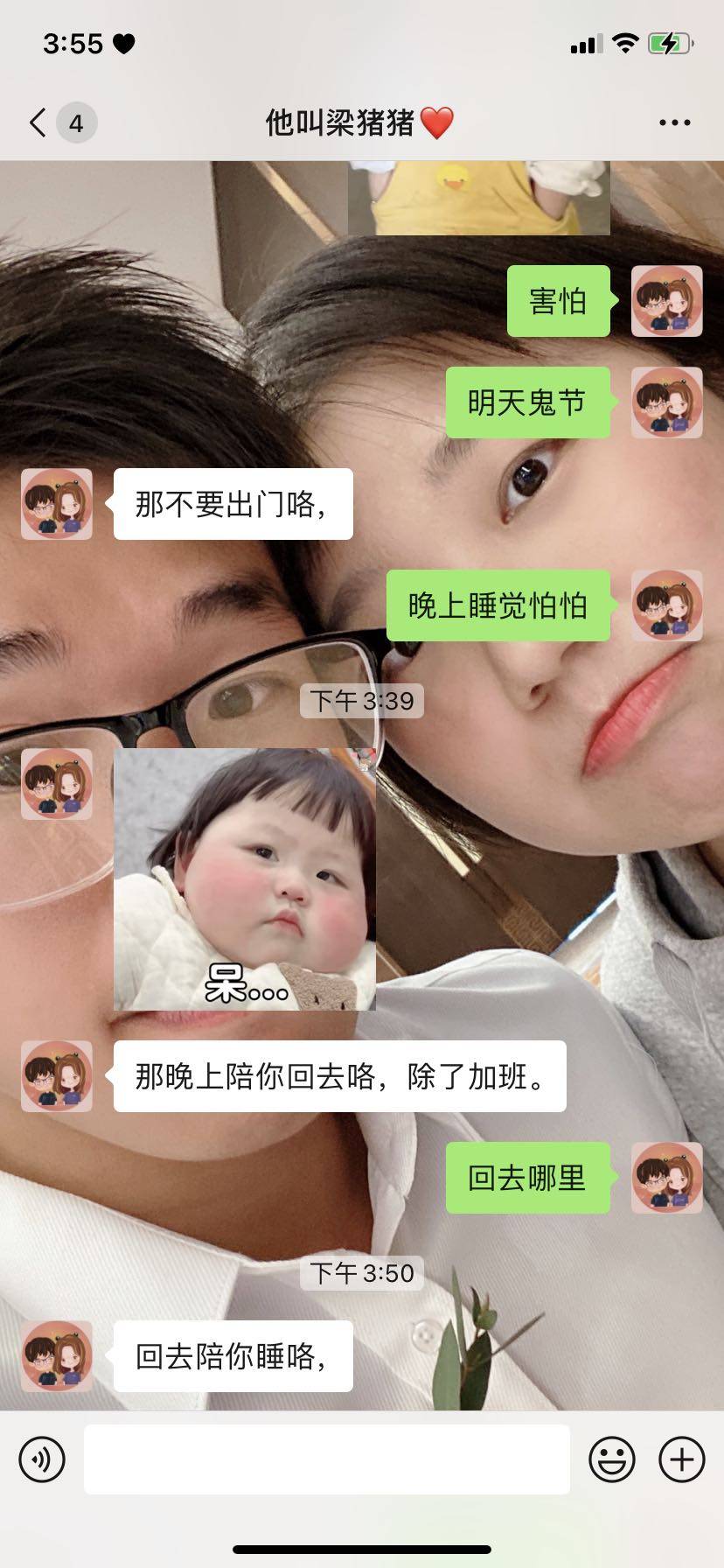This screenshot has width=724, height=1568.
Task: Open the chat info overflow menu
Action: pos(674,122)
